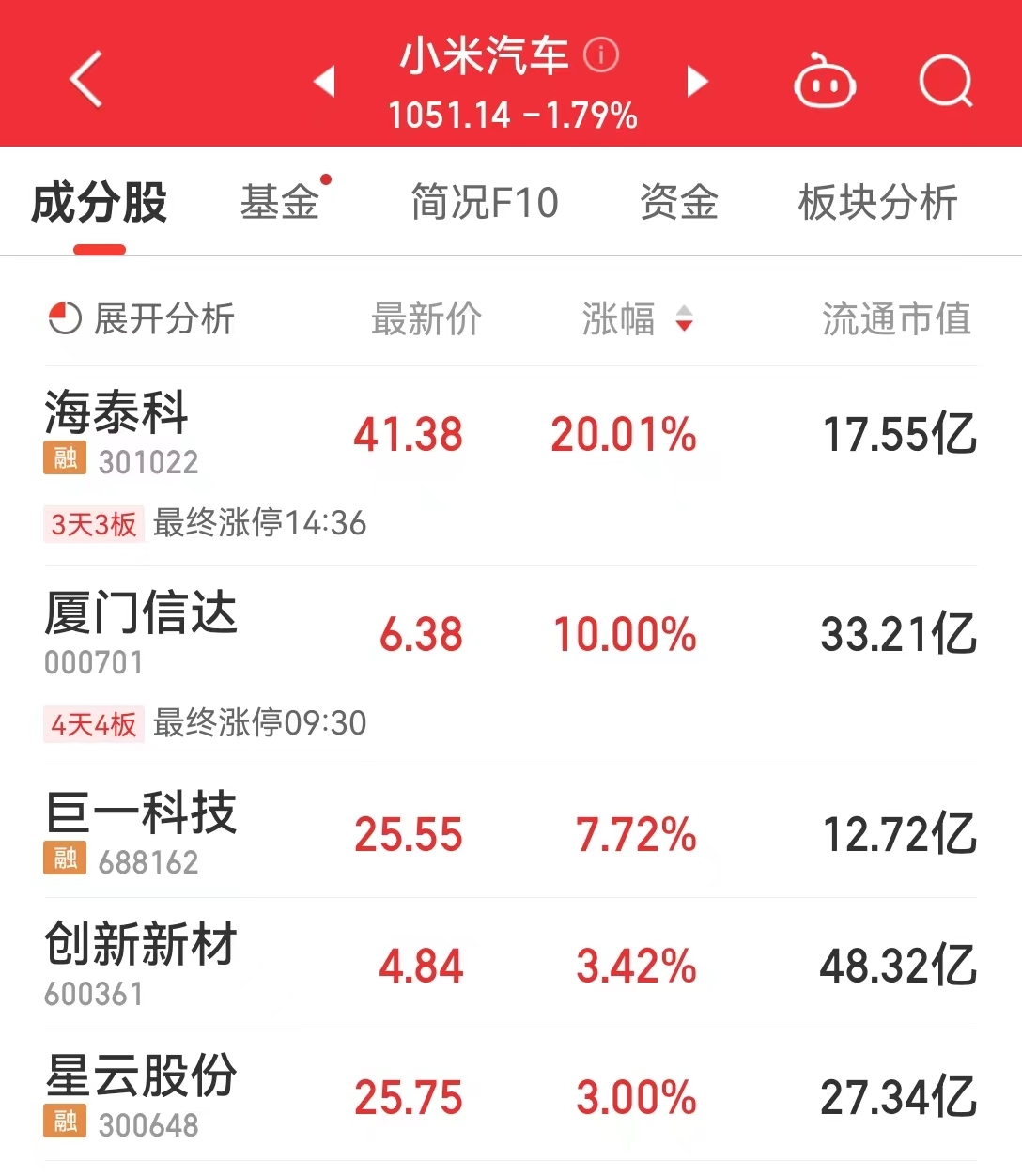Switch to 板块分析 tab
The width and height of the screenshot is (1022, 1176).
(877, 203)
